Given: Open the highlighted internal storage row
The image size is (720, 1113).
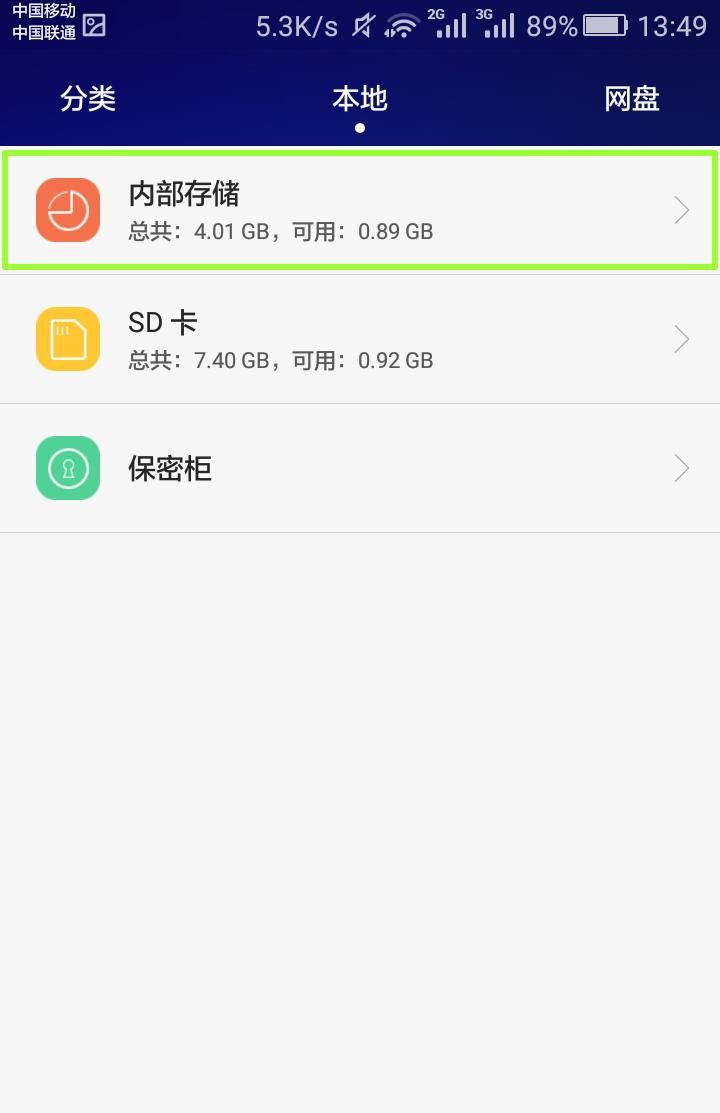Looking at the screenshot, I should pos(360,209).
